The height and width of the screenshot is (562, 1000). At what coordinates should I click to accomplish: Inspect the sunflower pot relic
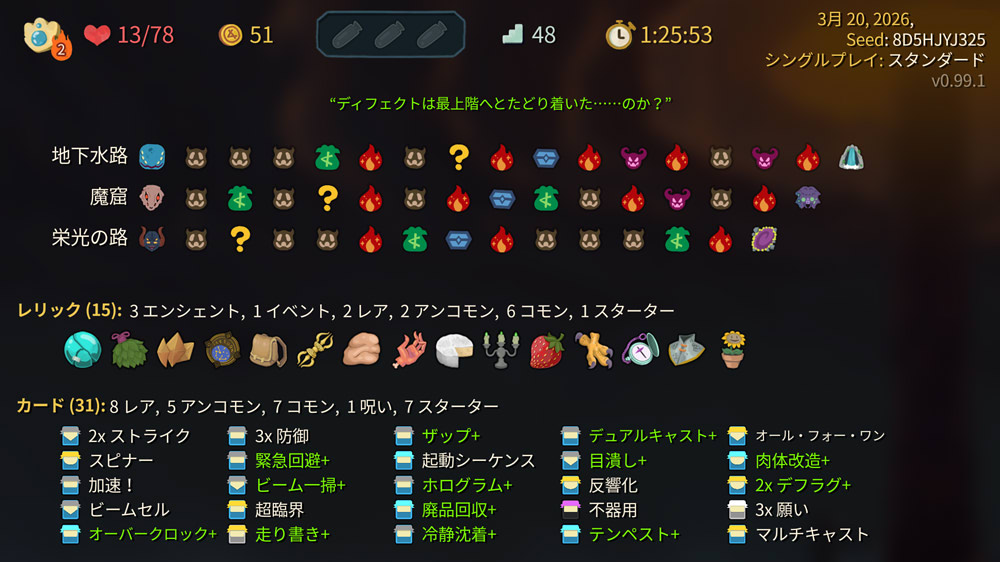[735, 350]
